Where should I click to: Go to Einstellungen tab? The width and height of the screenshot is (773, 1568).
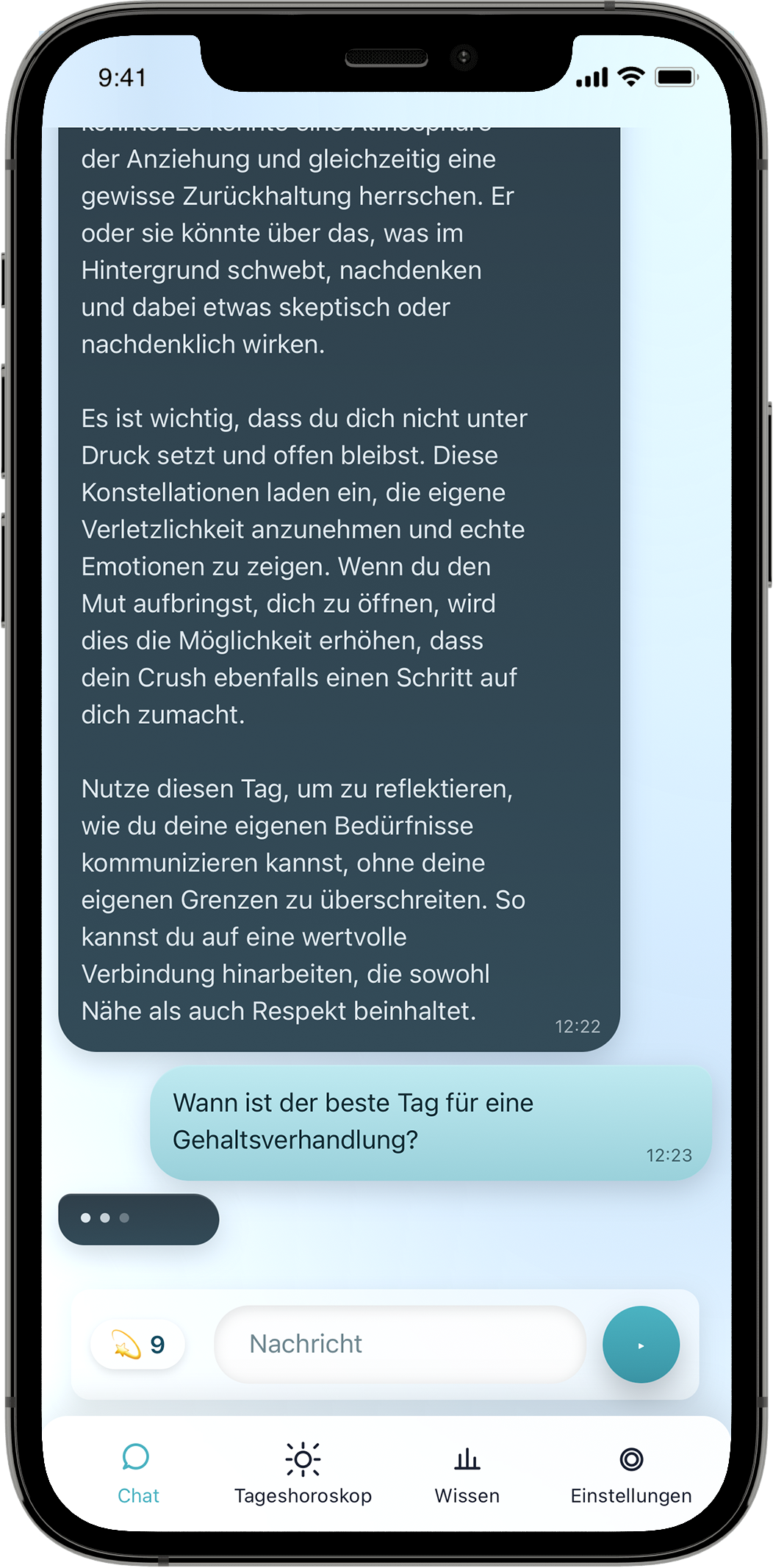pyautogui.click(x=630, y=1472)
